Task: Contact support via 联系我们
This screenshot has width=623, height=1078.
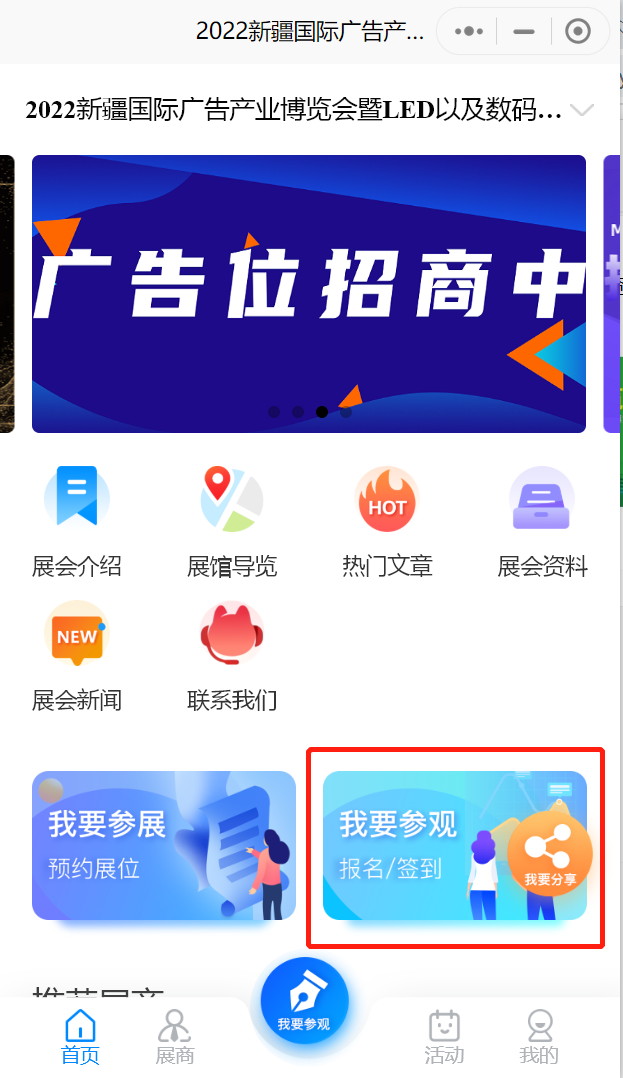Action: click(x=232, y=655)
